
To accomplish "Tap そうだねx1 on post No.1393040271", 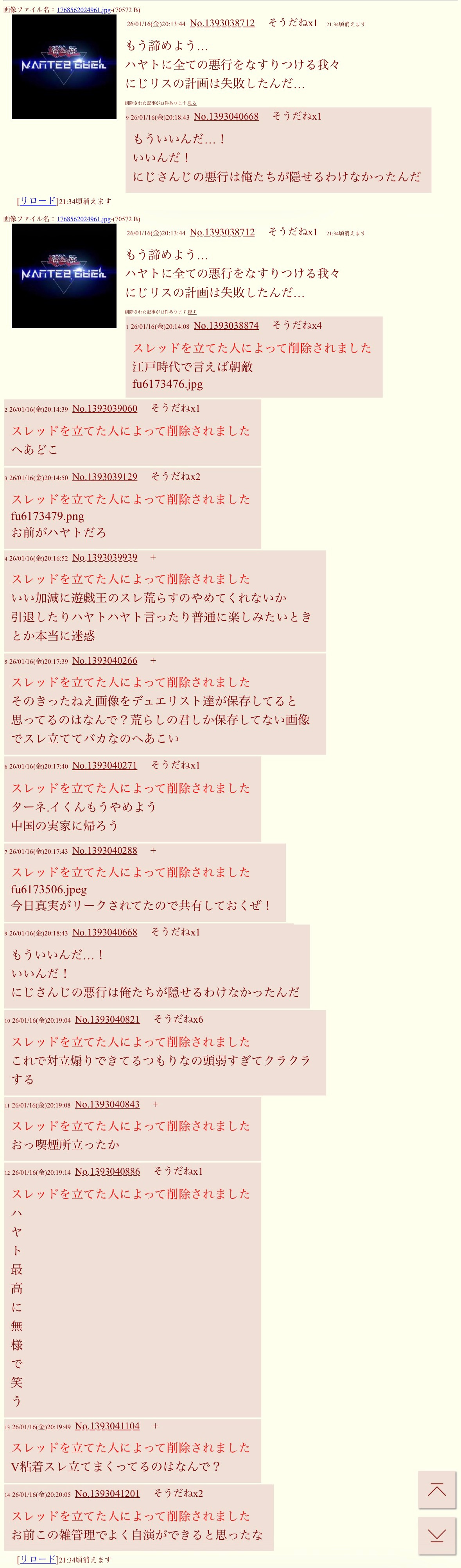I will [175, 765].
